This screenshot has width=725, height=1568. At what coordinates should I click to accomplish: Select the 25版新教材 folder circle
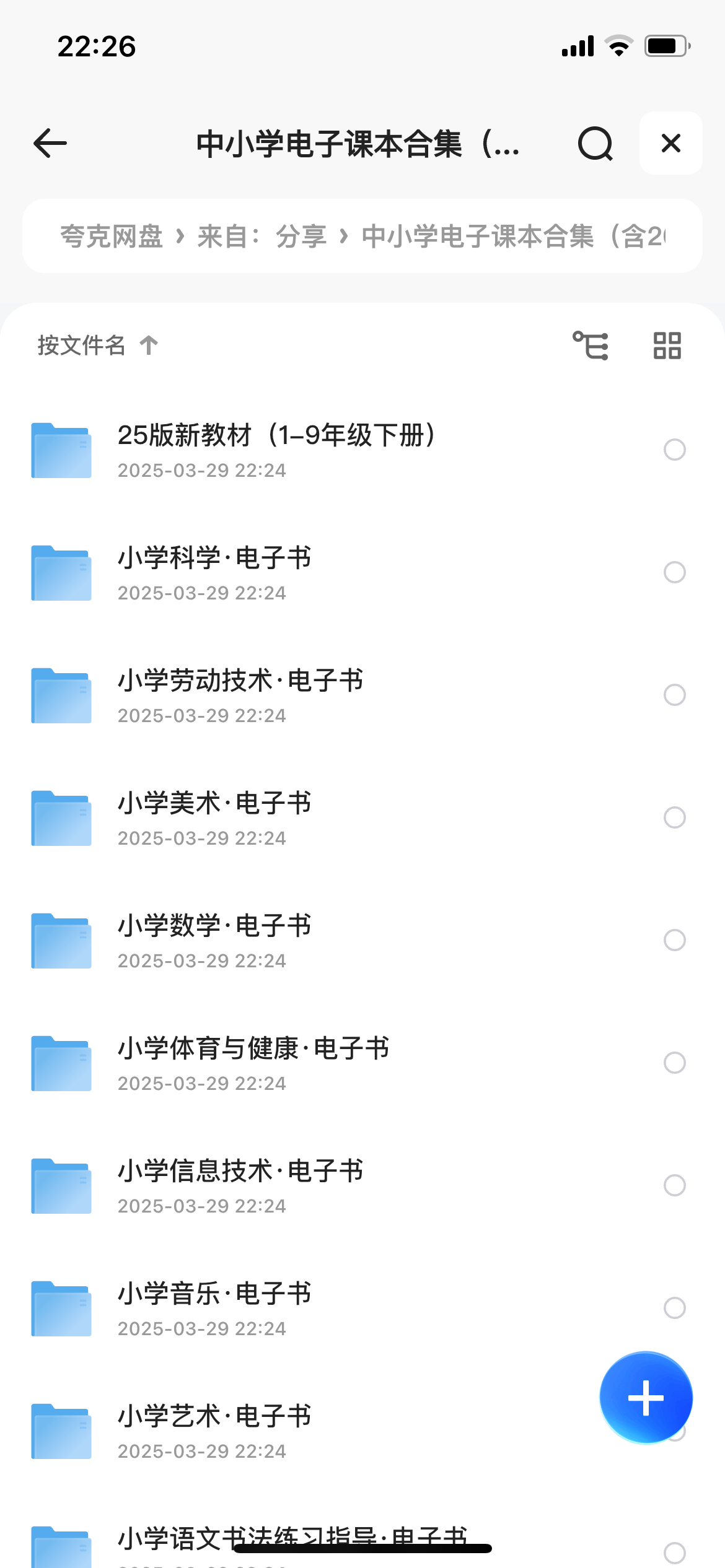coord(675,450)
